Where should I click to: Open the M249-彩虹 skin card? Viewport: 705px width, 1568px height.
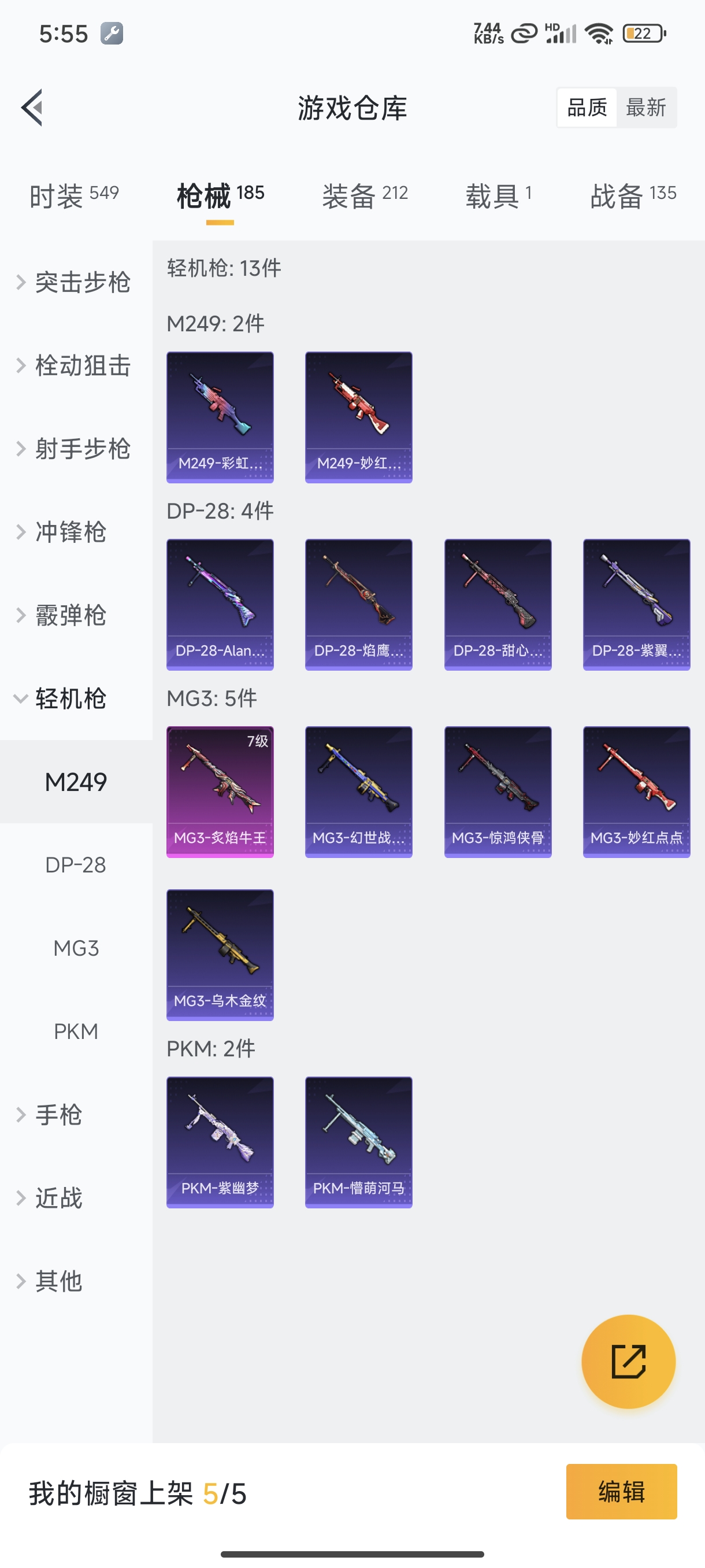220,417
